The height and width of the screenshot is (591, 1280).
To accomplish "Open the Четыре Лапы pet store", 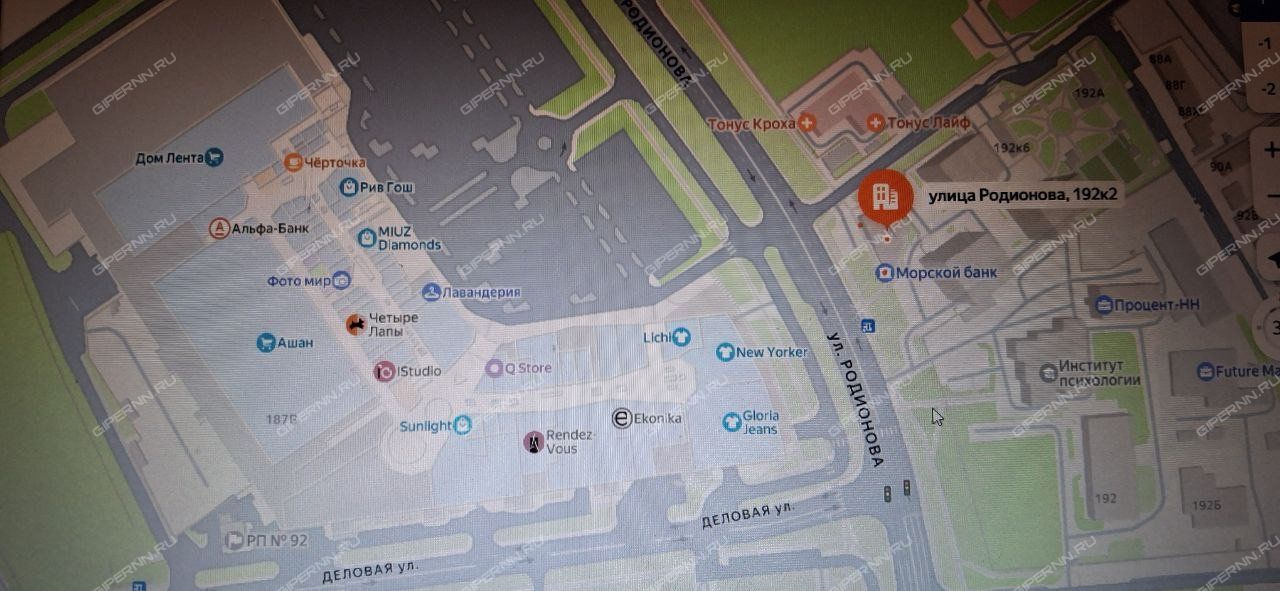I will (x=355, y=324).
